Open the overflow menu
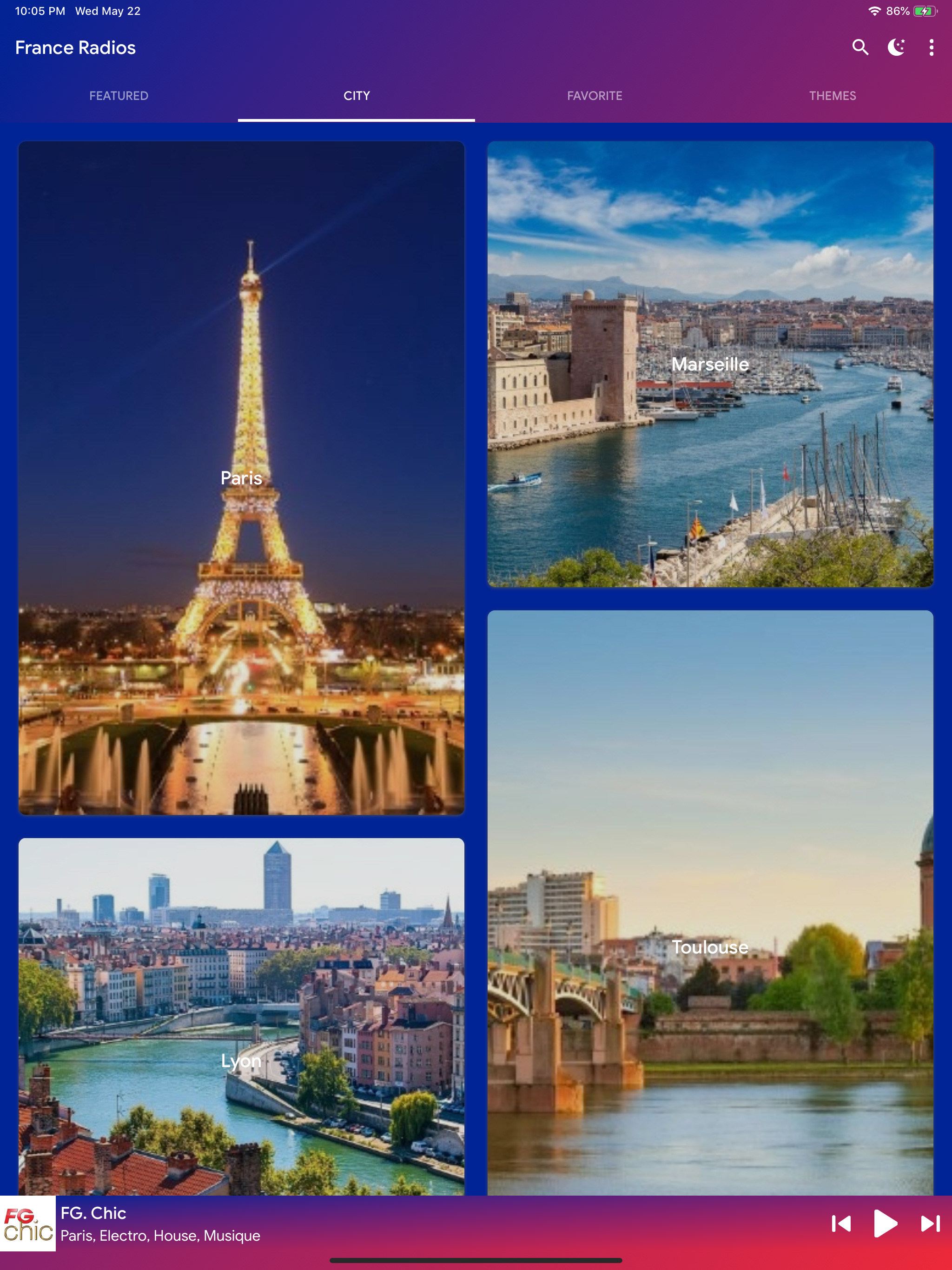The height and width of the screenshot is (1270, 952). click(x=931, y=47)
